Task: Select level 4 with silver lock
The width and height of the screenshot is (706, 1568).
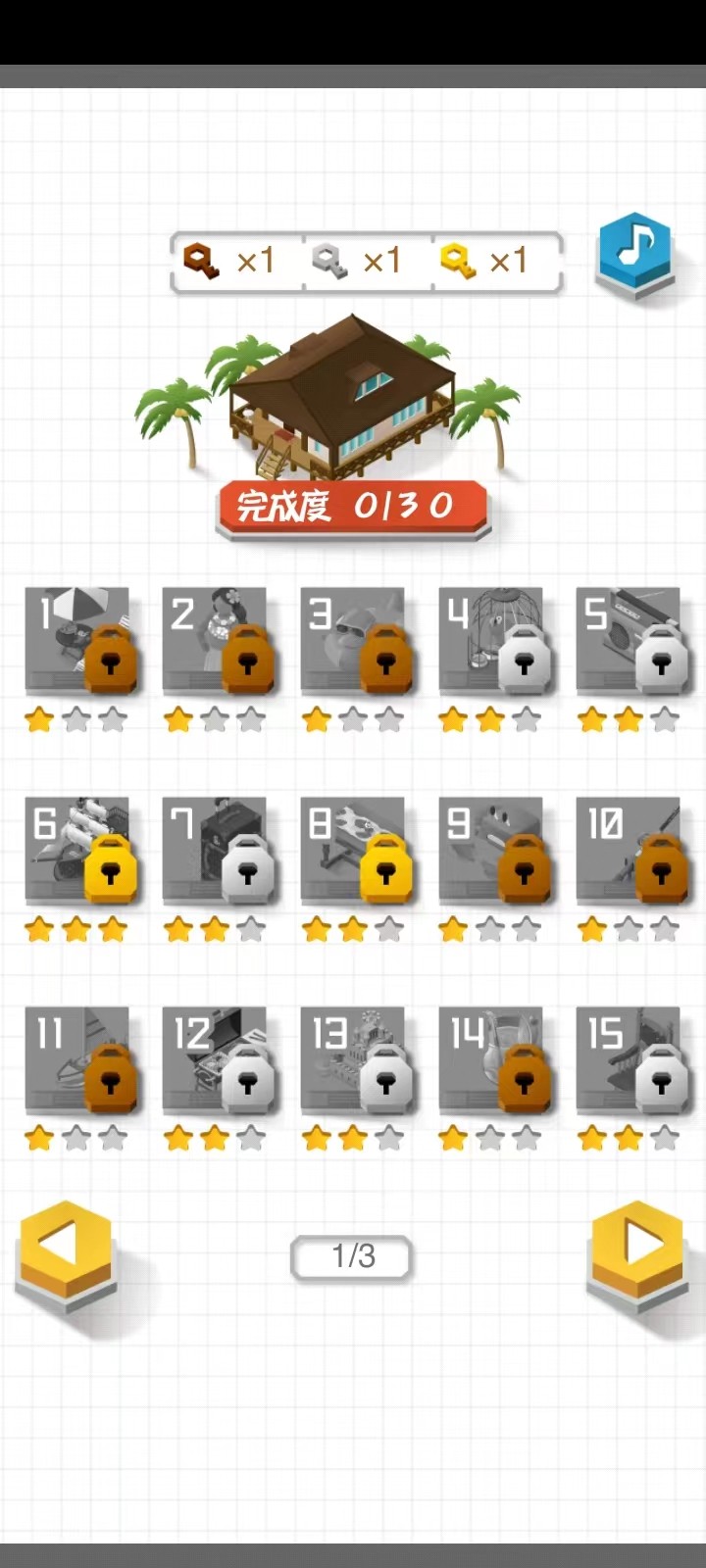Action: tap(491, 641)
